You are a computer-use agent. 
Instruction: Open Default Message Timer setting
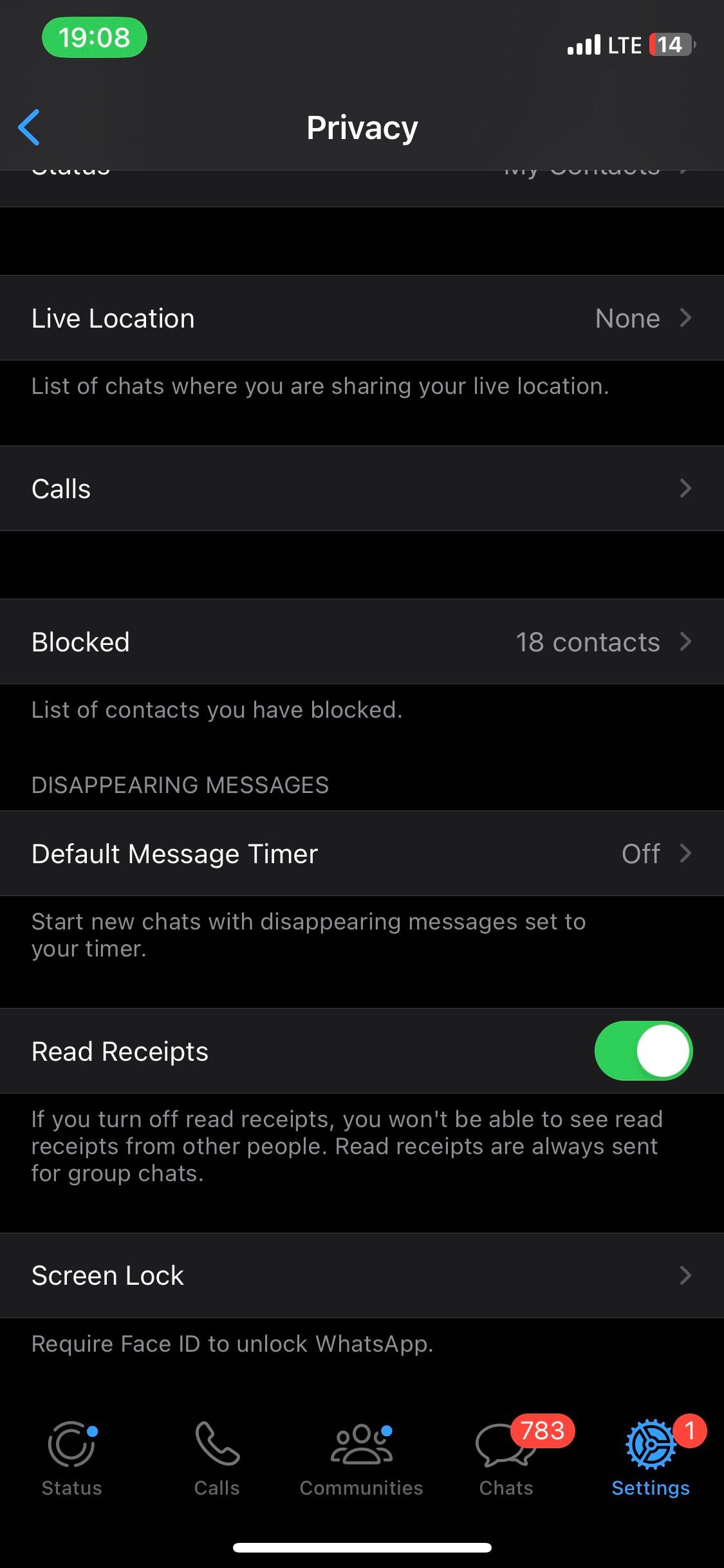[x=362, y=854]
